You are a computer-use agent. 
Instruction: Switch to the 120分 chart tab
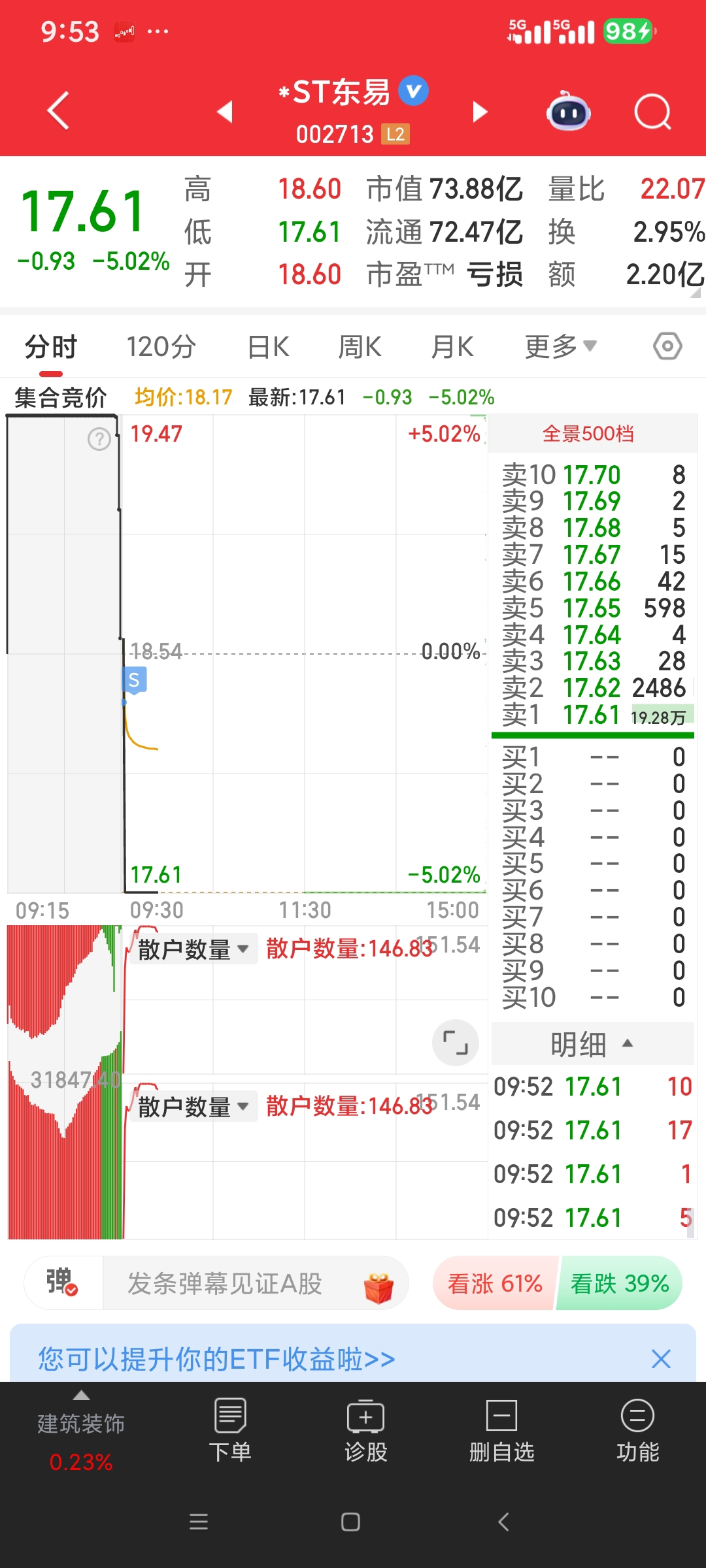(x=161, y=347)
